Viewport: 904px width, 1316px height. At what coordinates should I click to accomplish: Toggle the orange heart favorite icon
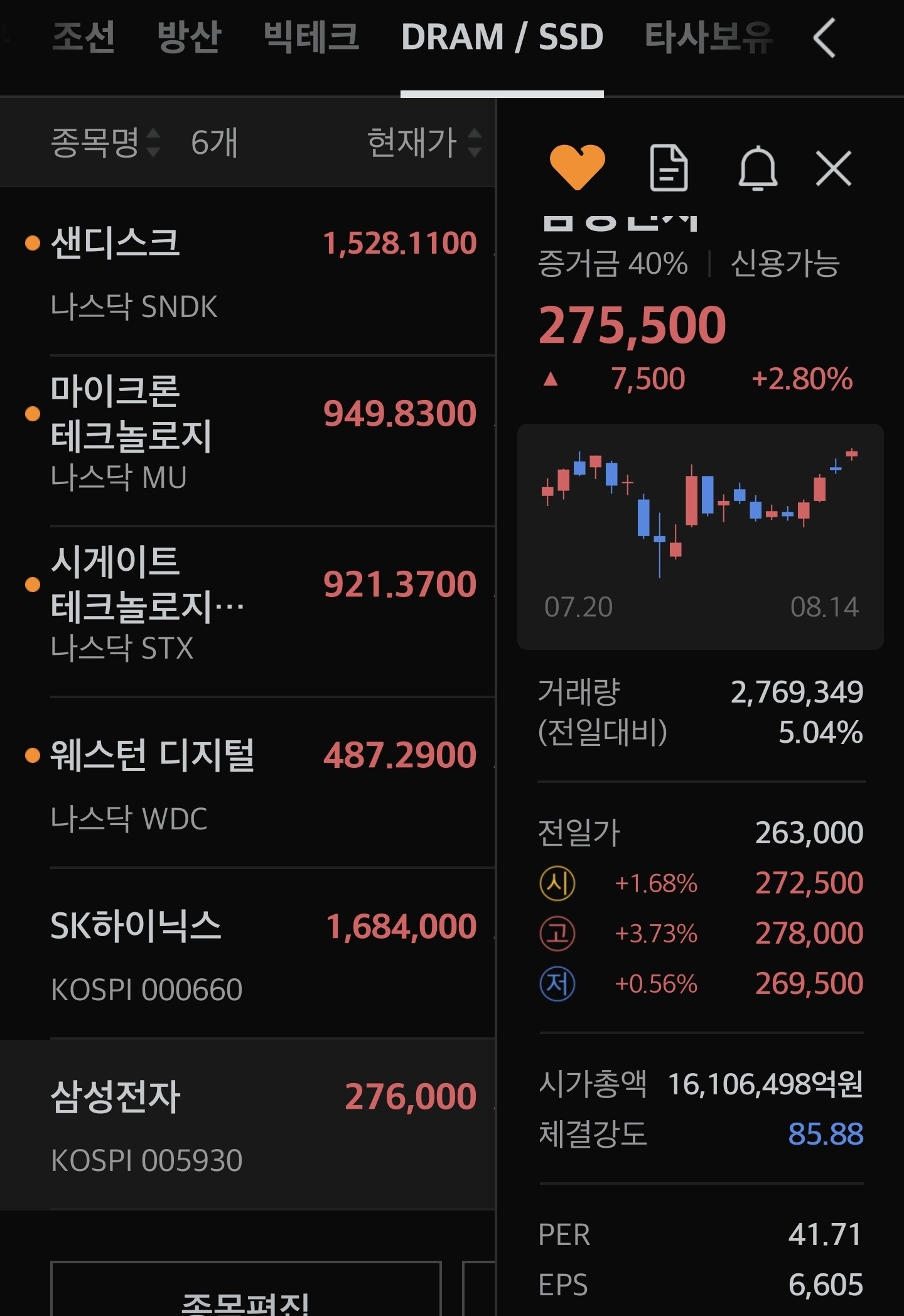pos(577,167)
